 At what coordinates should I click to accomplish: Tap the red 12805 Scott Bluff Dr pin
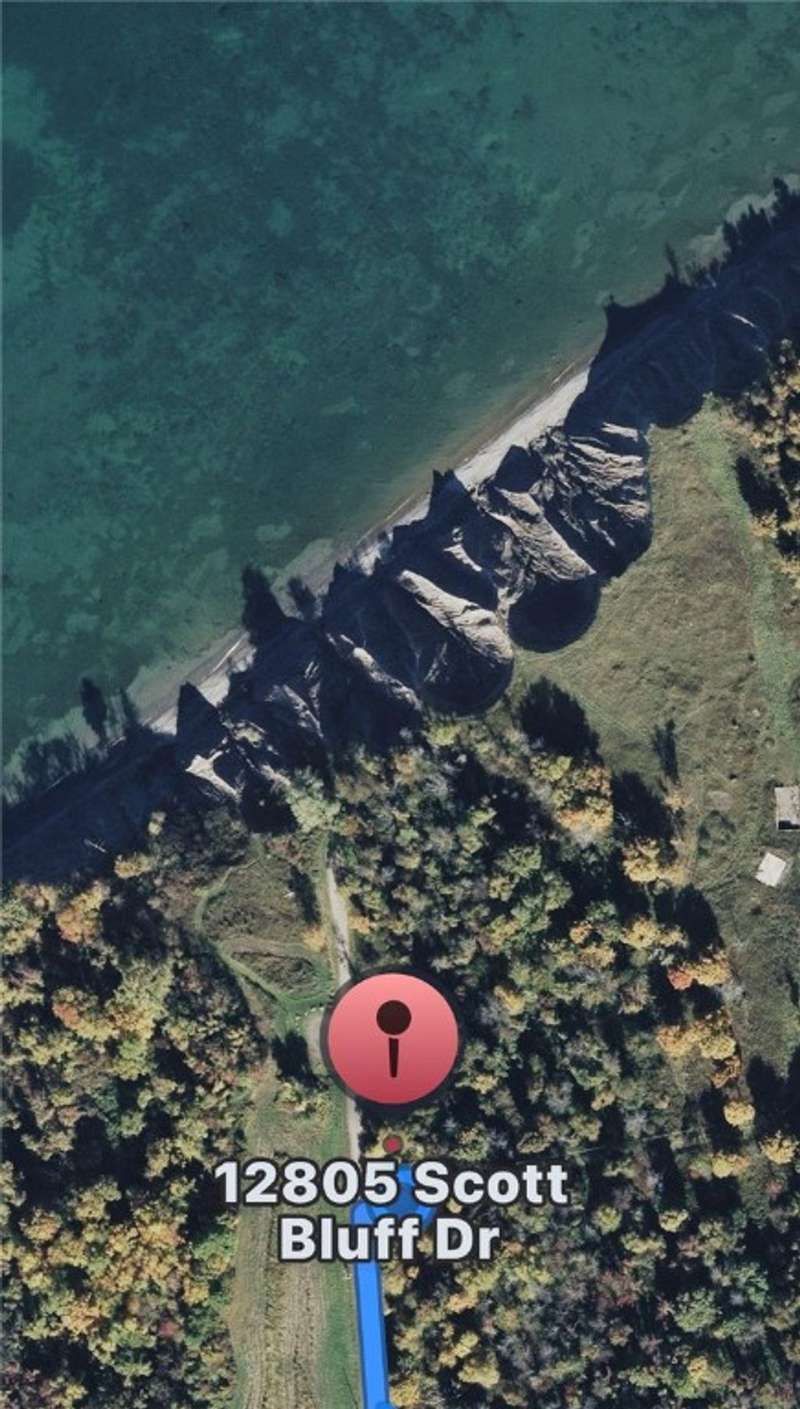(x=393, y=1039)
